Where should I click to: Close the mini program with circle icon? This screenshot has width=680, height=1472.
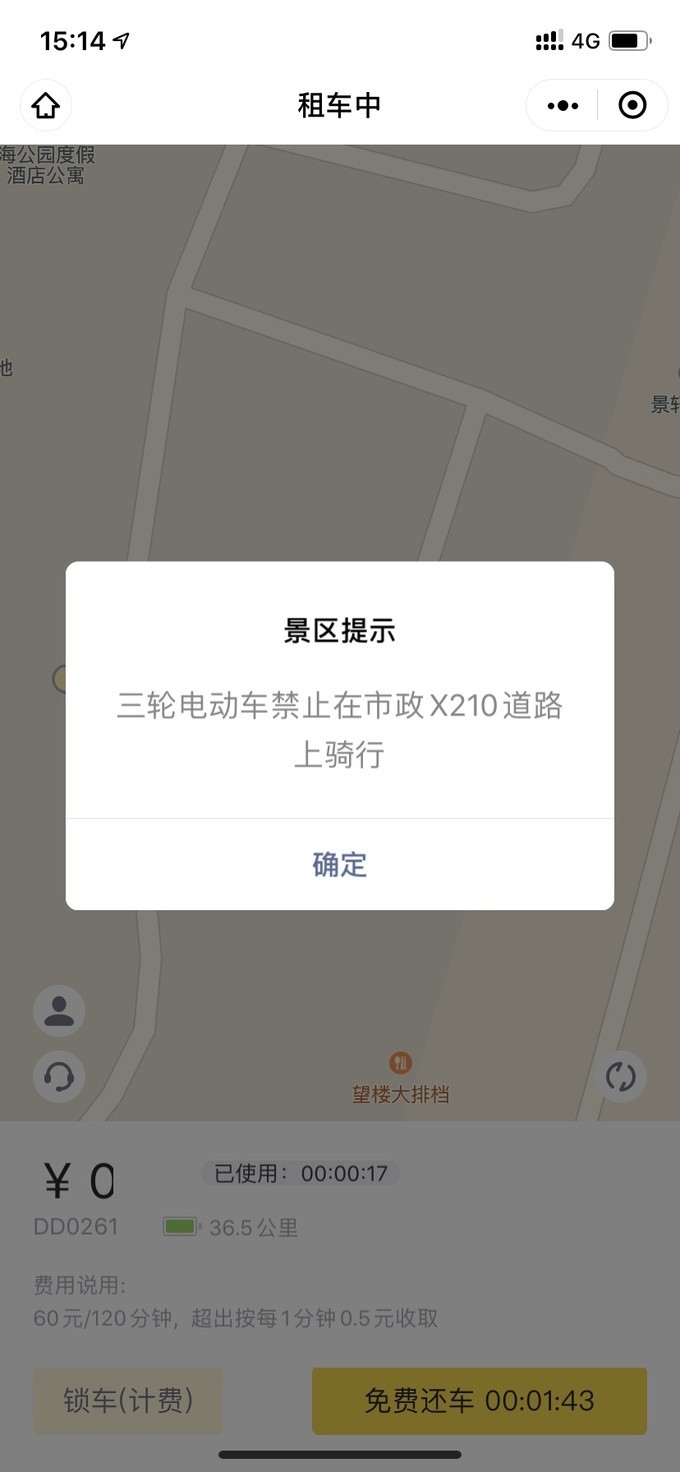pyautogui.click(x=632, y=105)
